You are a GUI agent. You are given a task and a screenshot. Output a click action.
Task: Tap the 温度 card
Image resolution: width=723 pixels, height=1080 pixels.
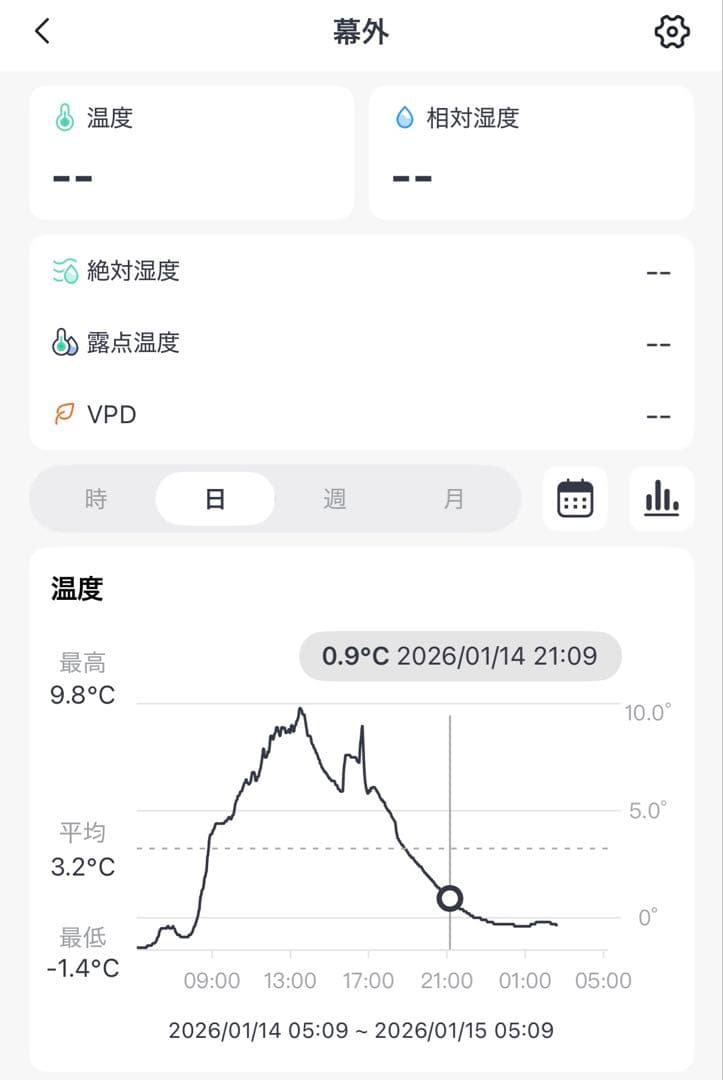tap(191, 152)
